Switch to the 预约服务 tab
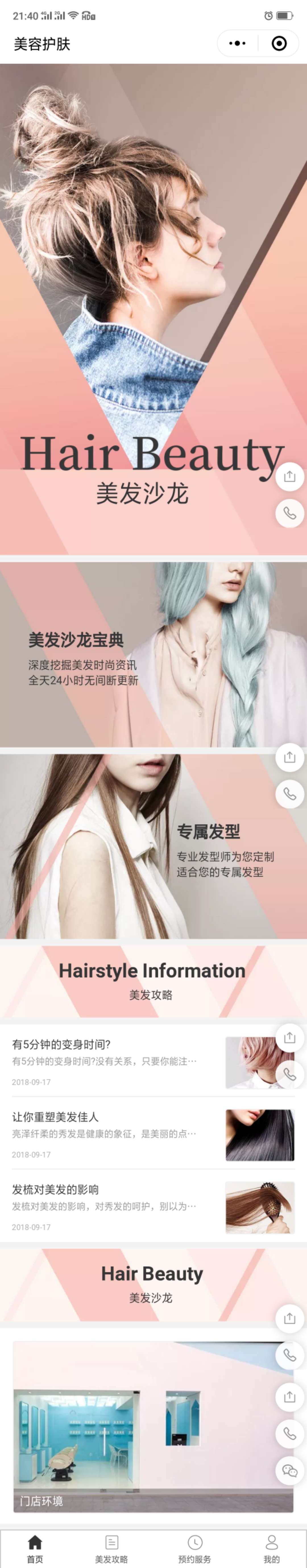The image size is (307, 1568). coord(194,1549)
